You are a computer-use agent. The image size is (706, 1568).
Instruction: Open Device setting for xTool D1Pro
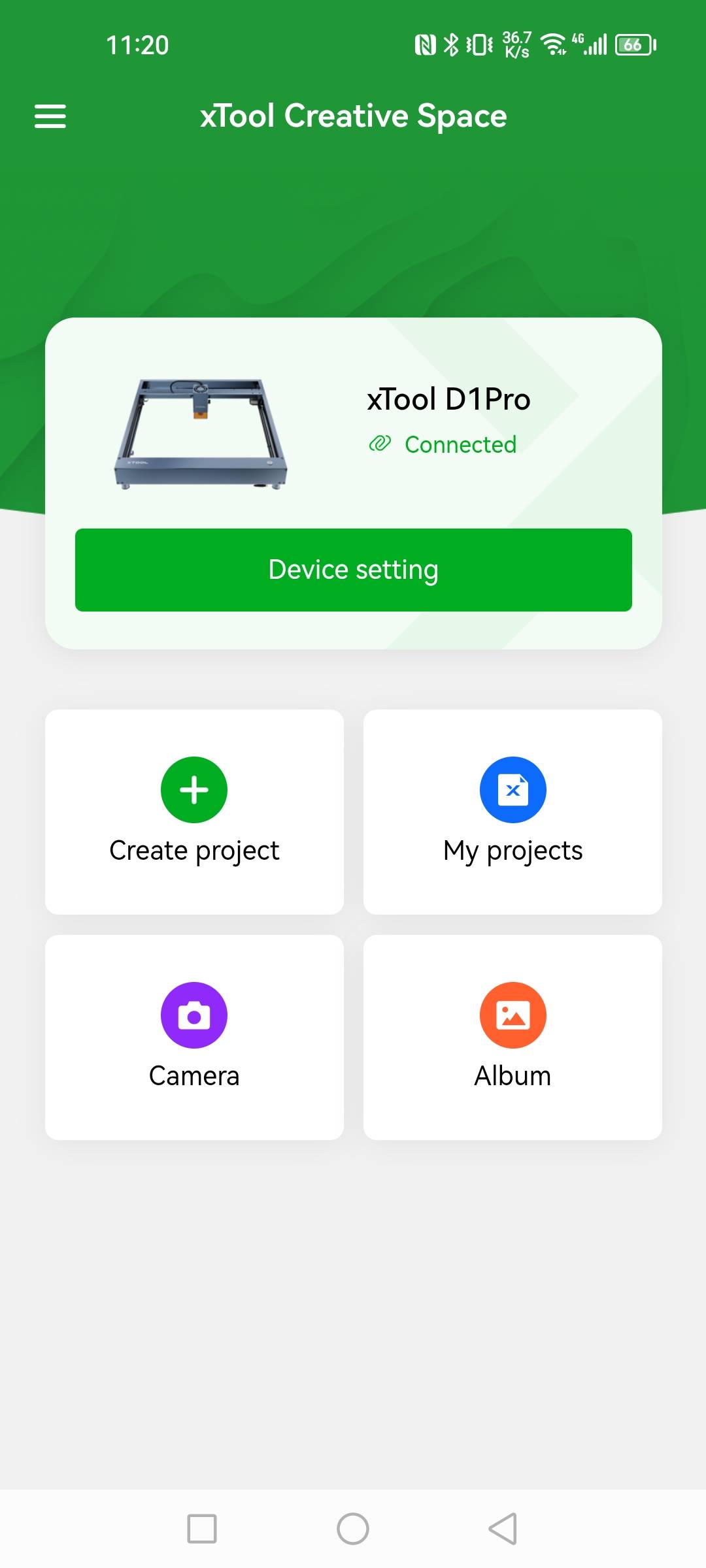353,570
